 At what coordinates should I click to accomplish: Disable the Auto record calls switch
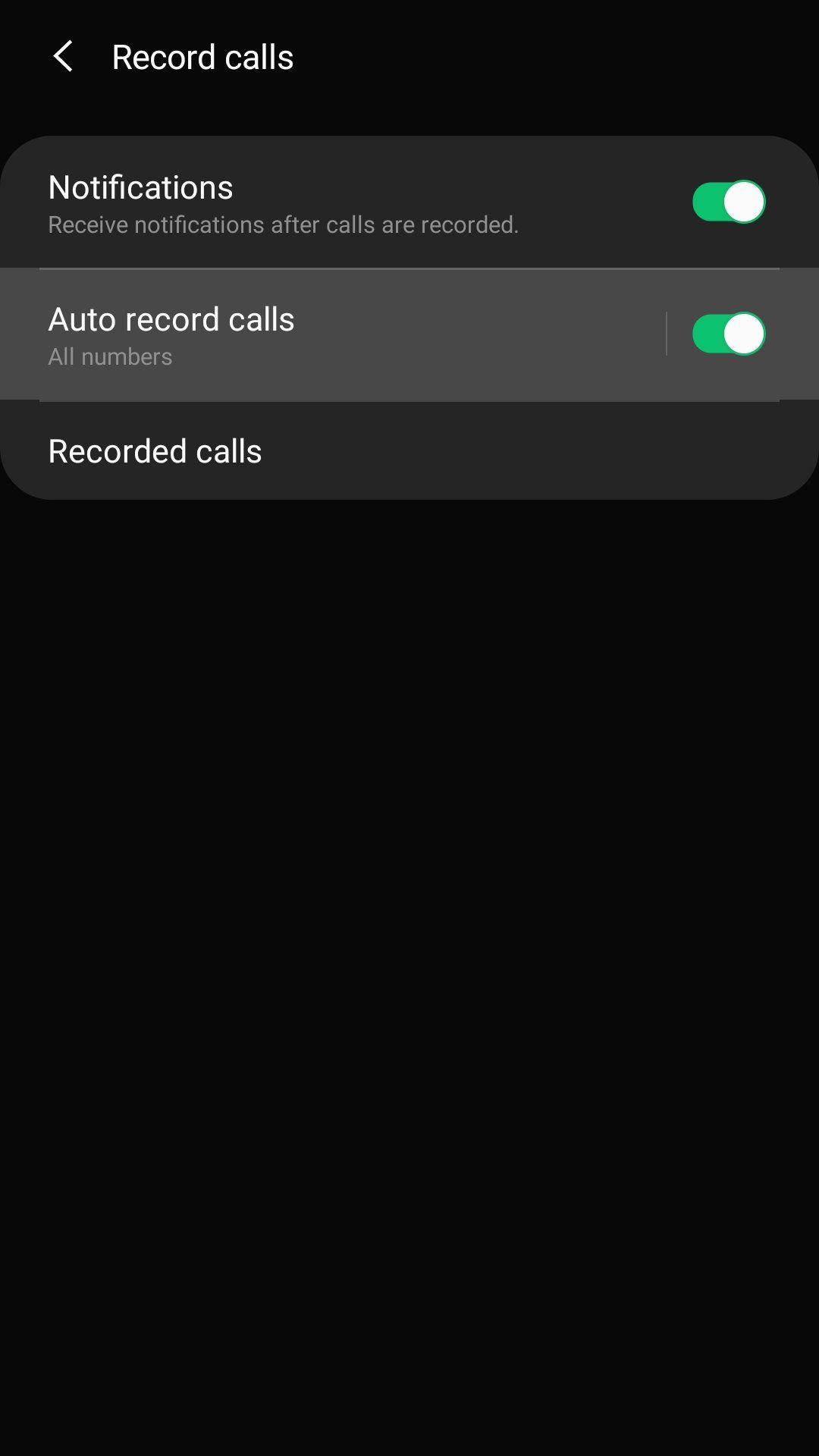point(728,334)
